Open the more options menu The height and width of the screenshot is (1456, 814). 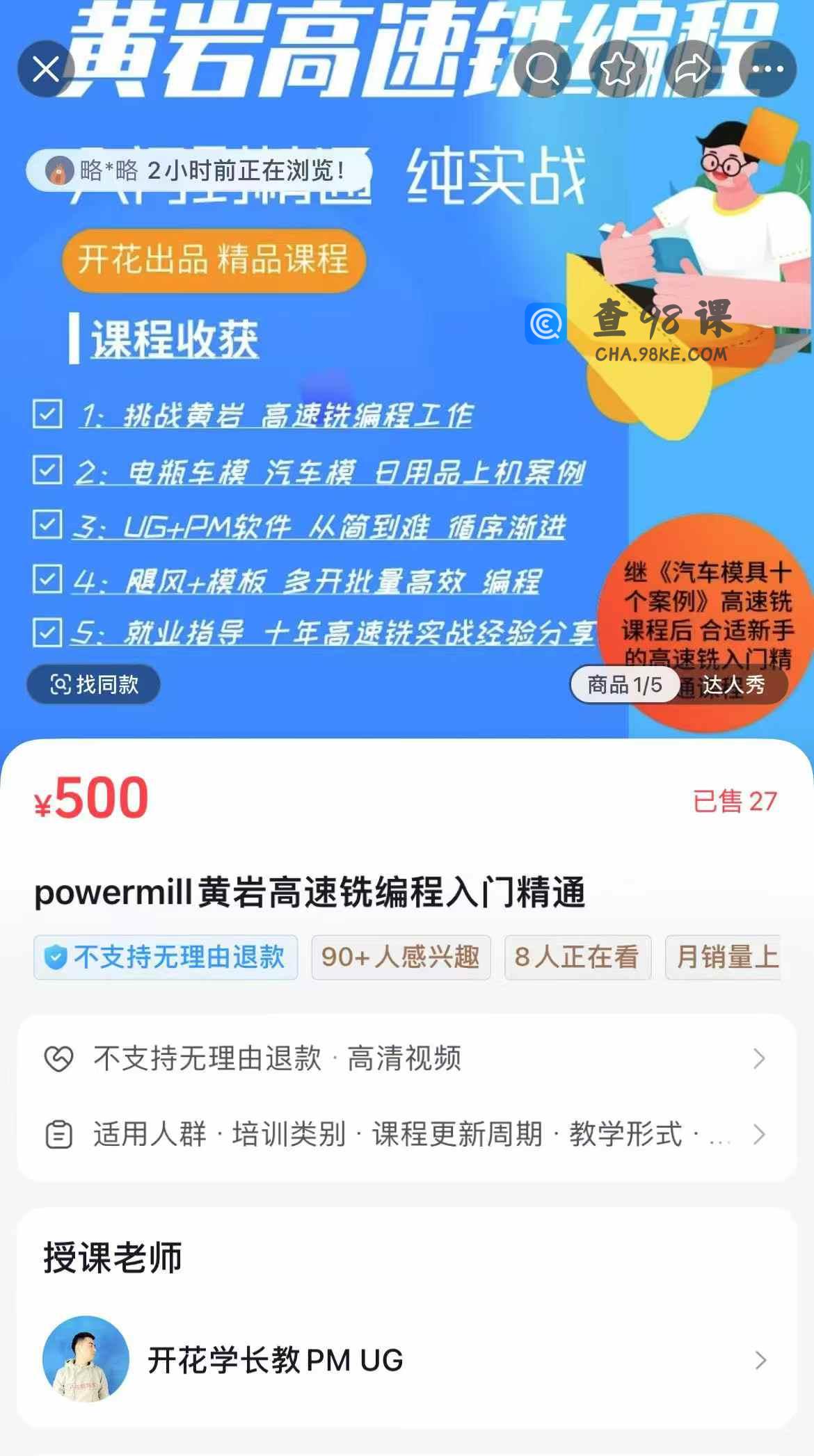point(767,69)
